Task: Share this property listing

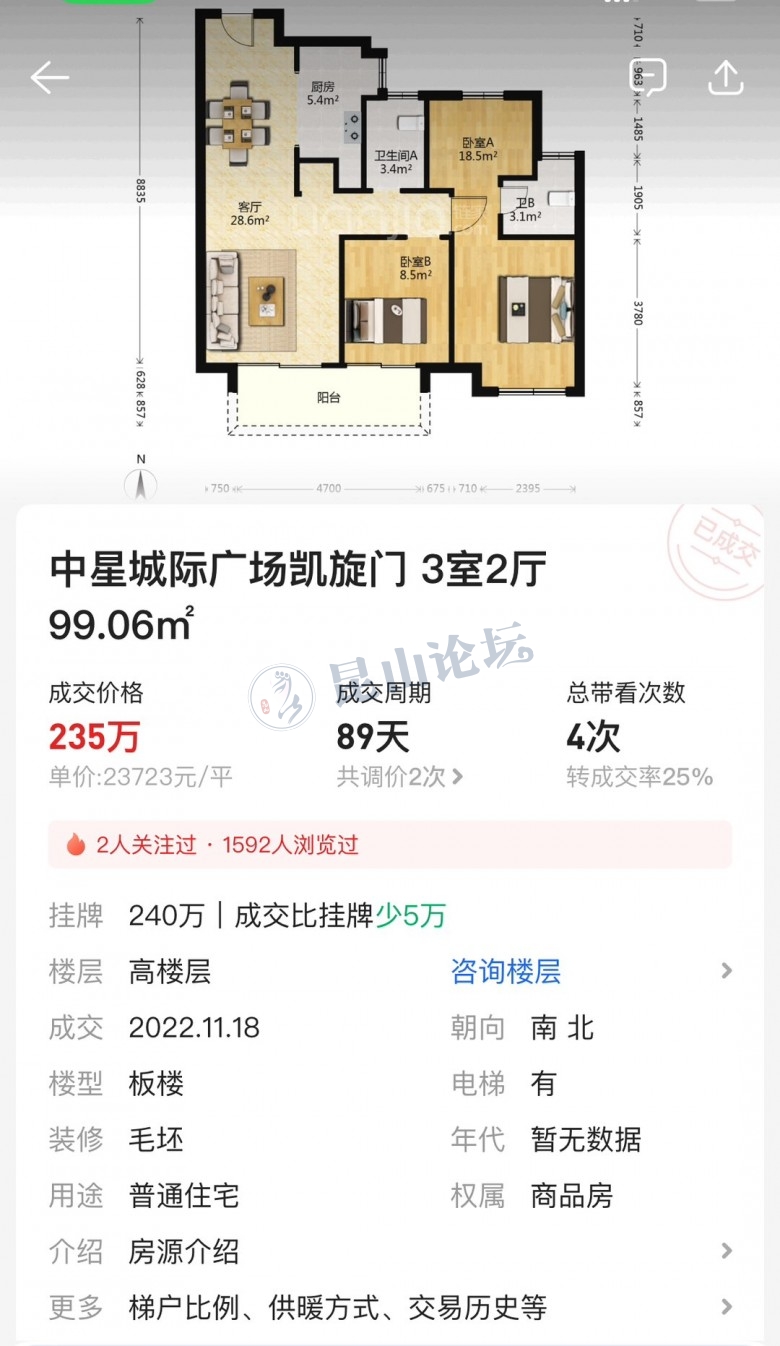Action: [x=725, y=77]
